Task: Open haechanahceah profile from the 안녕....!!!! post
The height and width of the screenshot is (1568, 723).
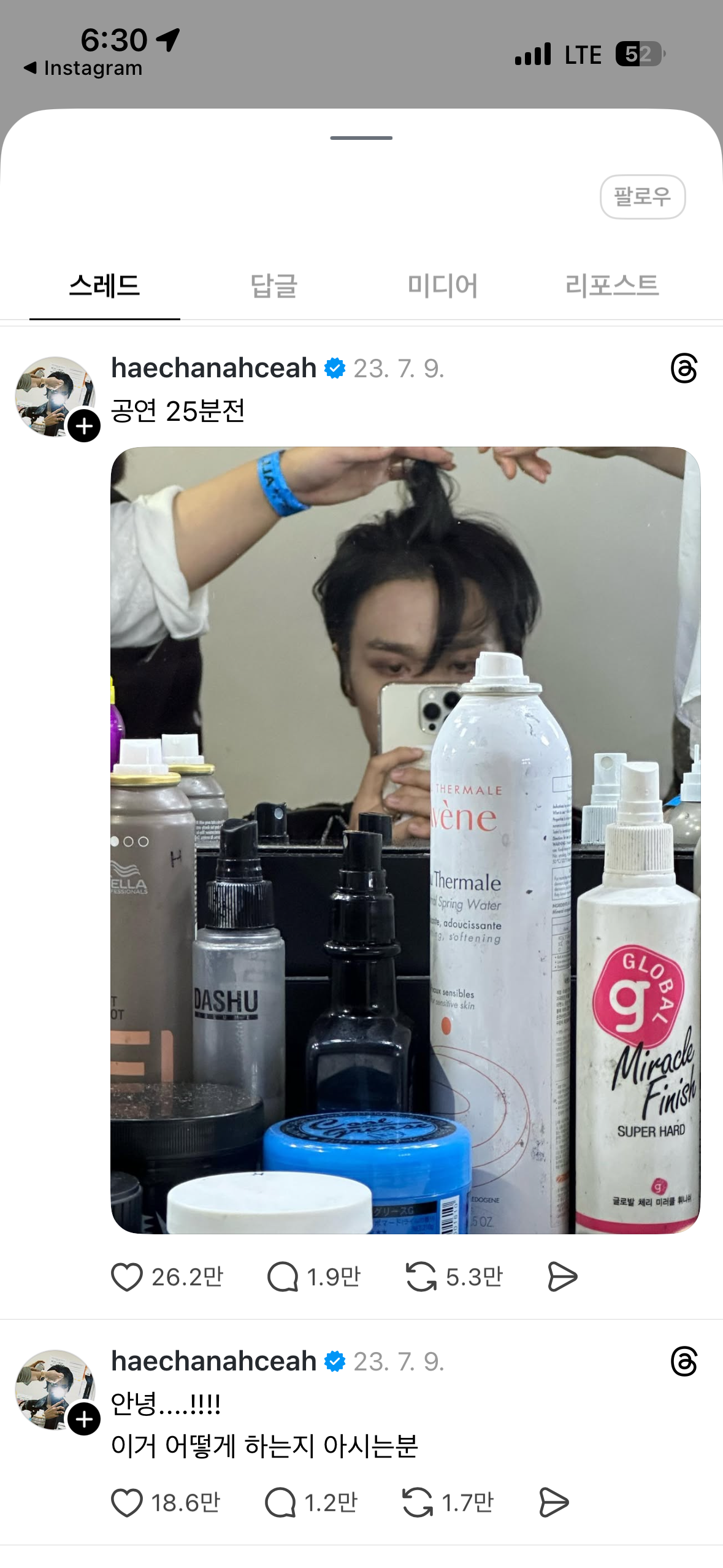Action: pos(213,1361)
